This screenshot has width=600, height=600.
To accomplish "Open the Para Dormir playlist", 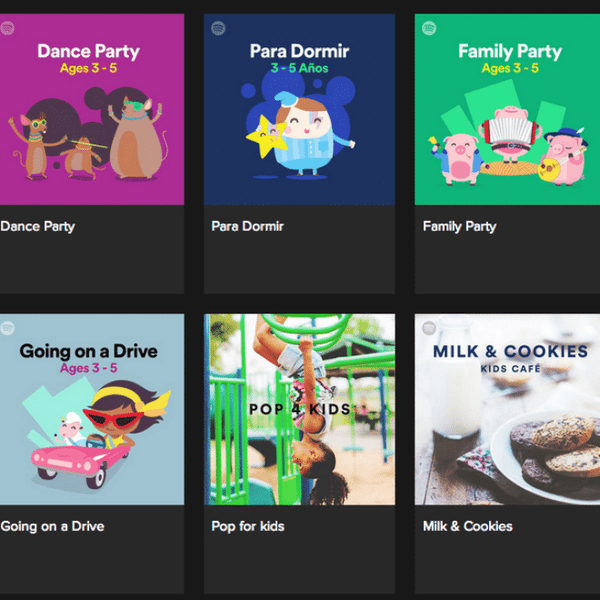I will (299, 110).
